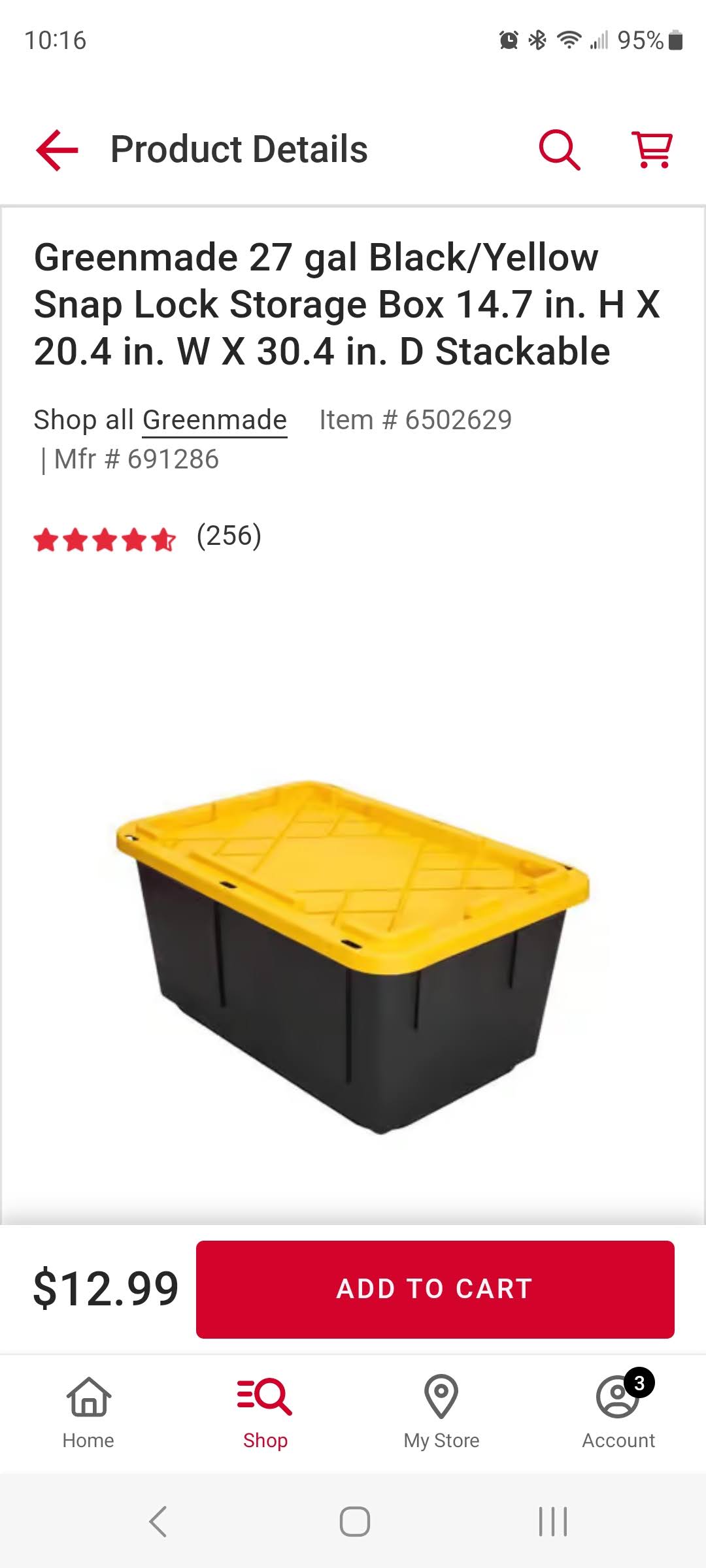Select the Shop tab
Screen dimensions: 706x1568
[x=265, y=1413]
